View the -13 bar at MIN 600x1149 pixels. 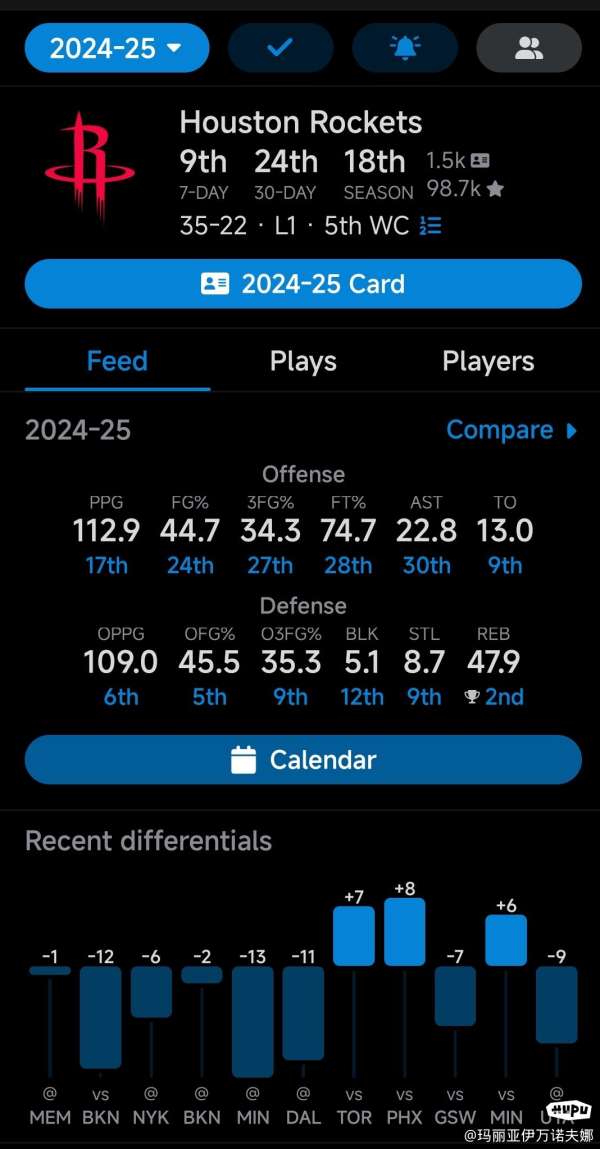(x=253, y=1021)
